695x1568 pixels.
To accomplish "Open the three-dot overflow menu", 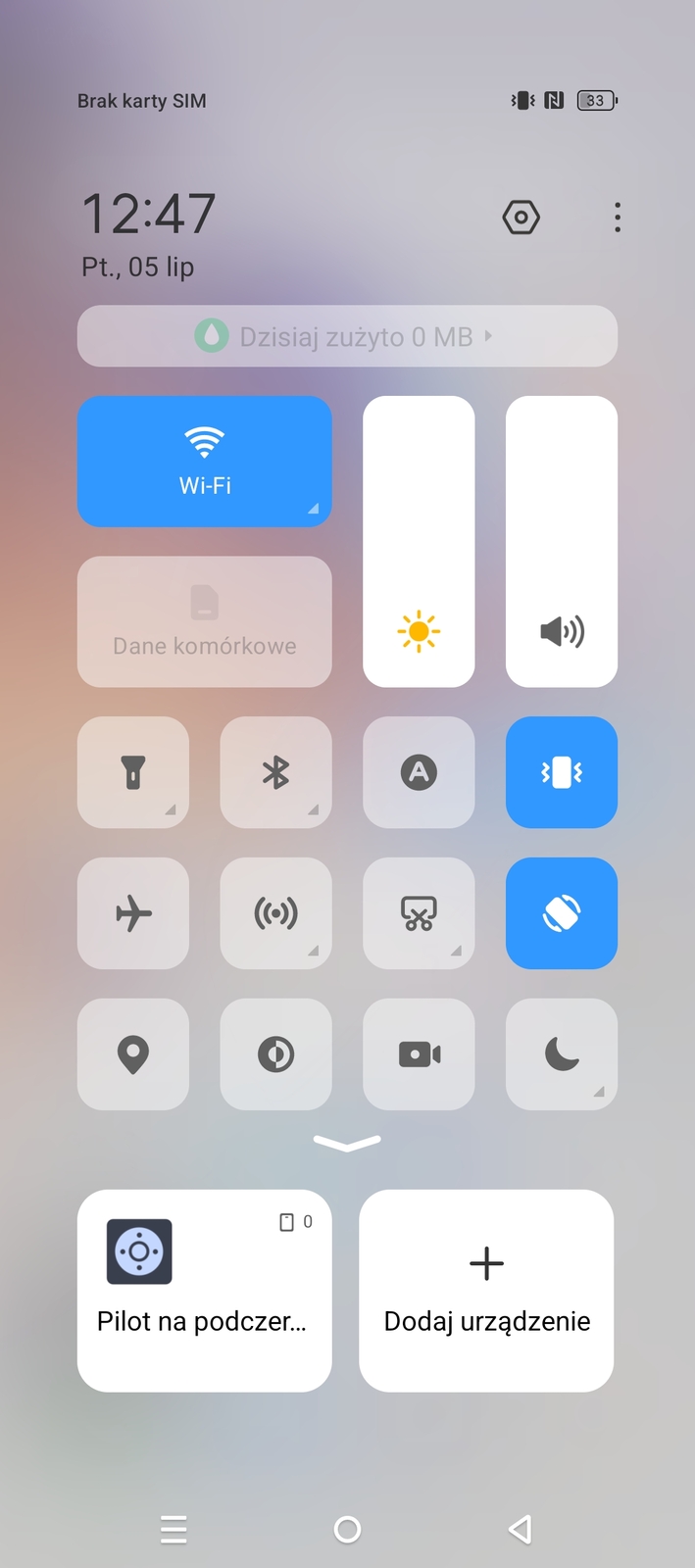I will click(617, 217).
